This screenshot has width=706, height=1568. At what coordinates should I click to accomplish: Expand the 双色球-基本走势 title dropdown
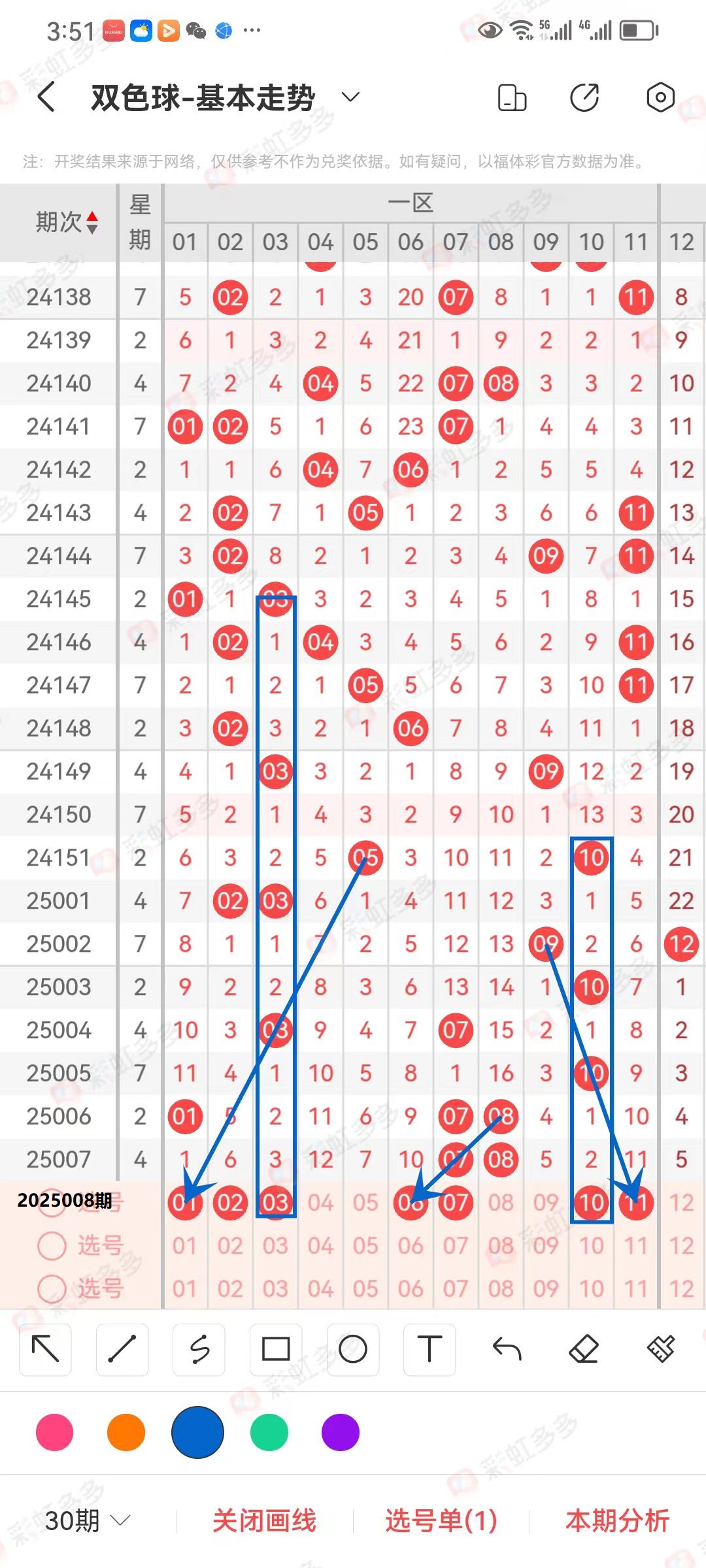(351, 97)
